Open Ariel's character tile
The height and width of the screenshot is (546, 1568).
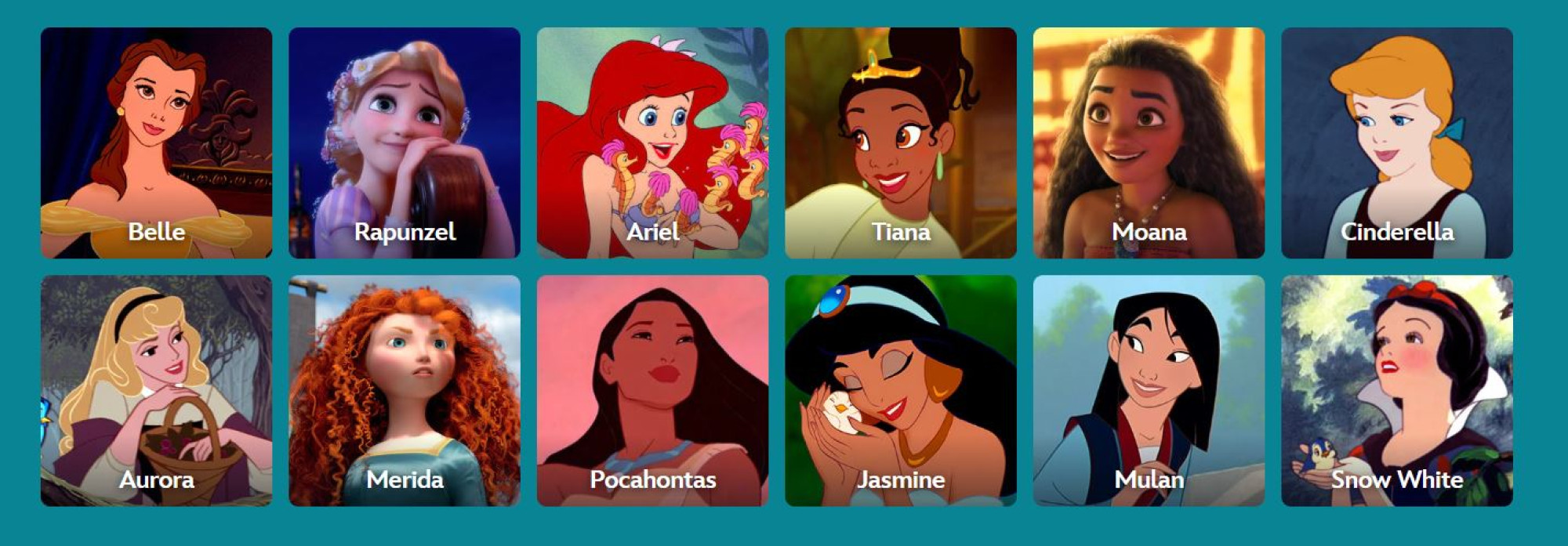[x=652, y=143]
